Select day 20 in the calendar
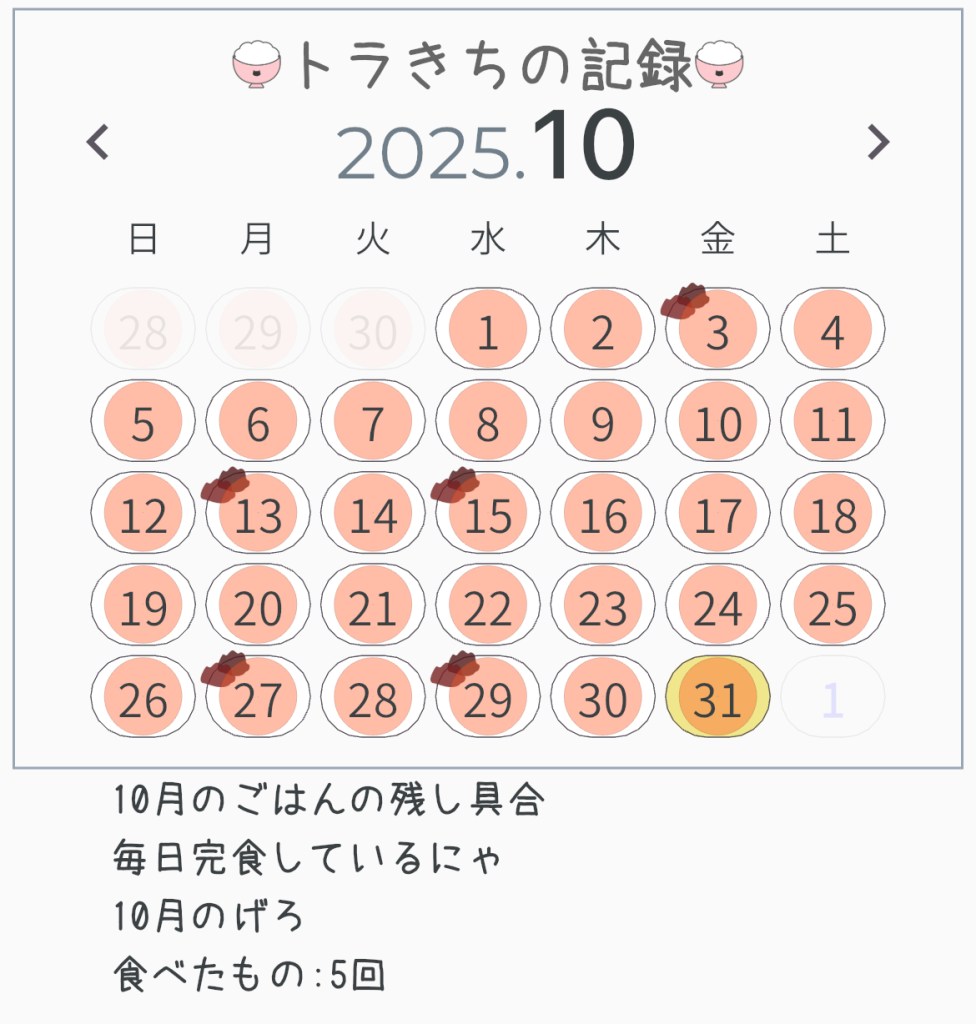This screenshot has width=976, height=1024. [x=258, y=607]
